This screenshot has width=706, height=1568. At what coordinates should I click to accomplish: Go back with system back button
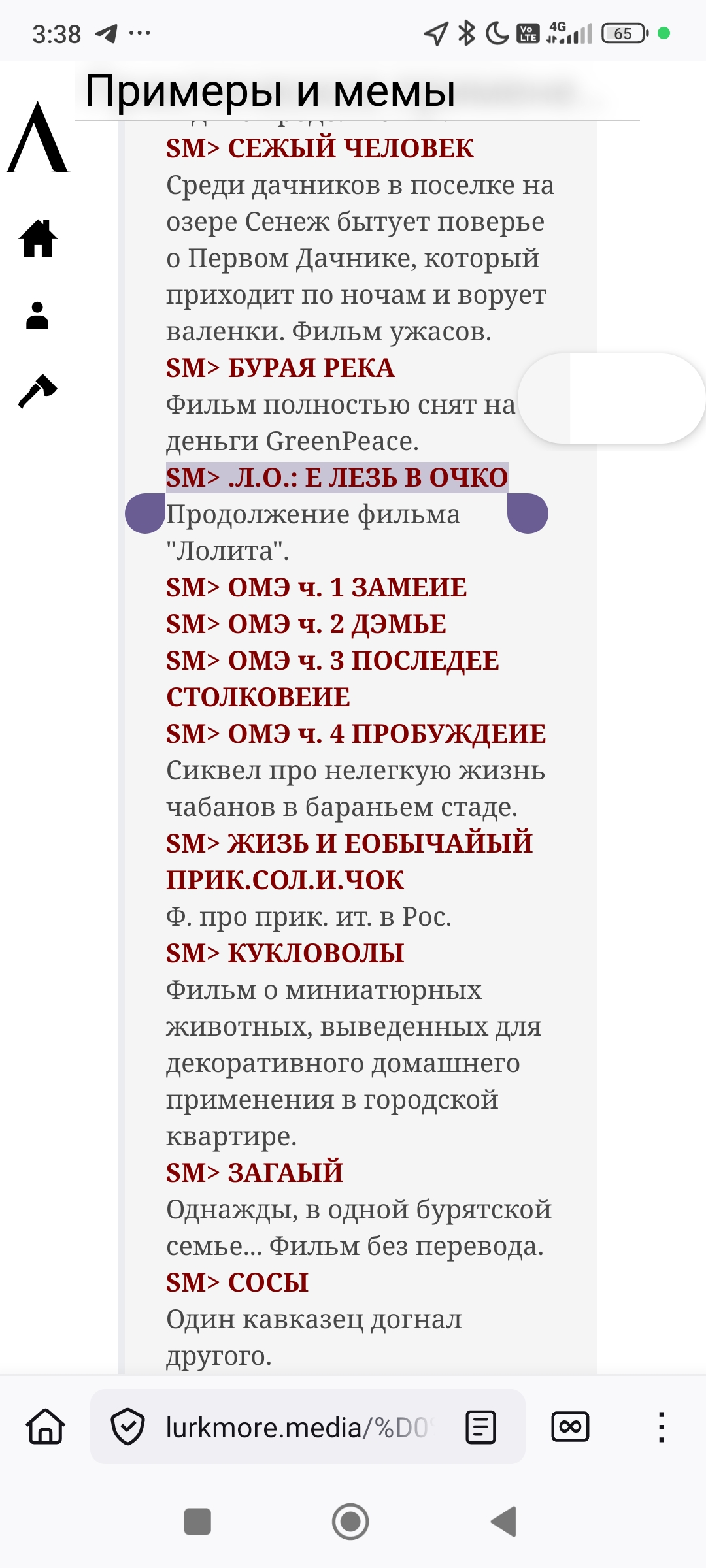point(504,1522)
